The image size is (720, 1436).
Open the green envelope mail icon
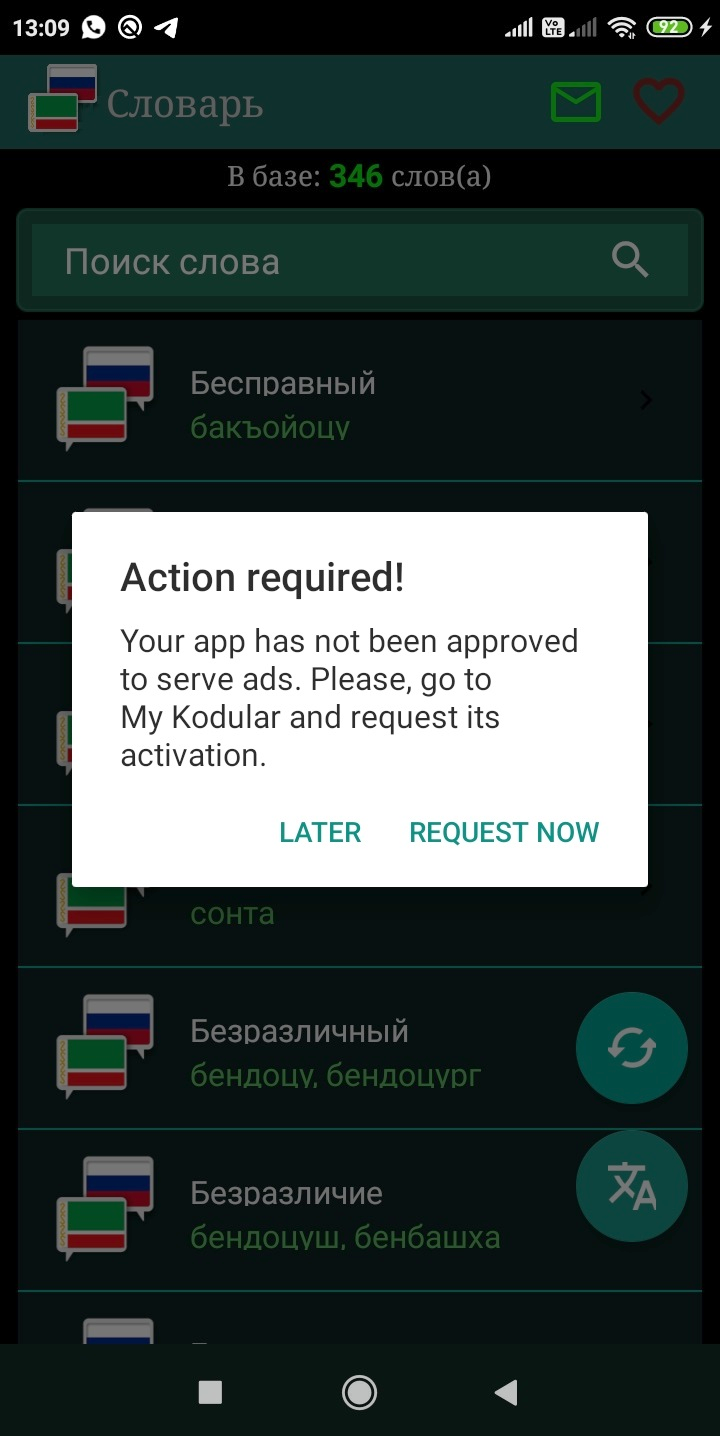(576, 102)
